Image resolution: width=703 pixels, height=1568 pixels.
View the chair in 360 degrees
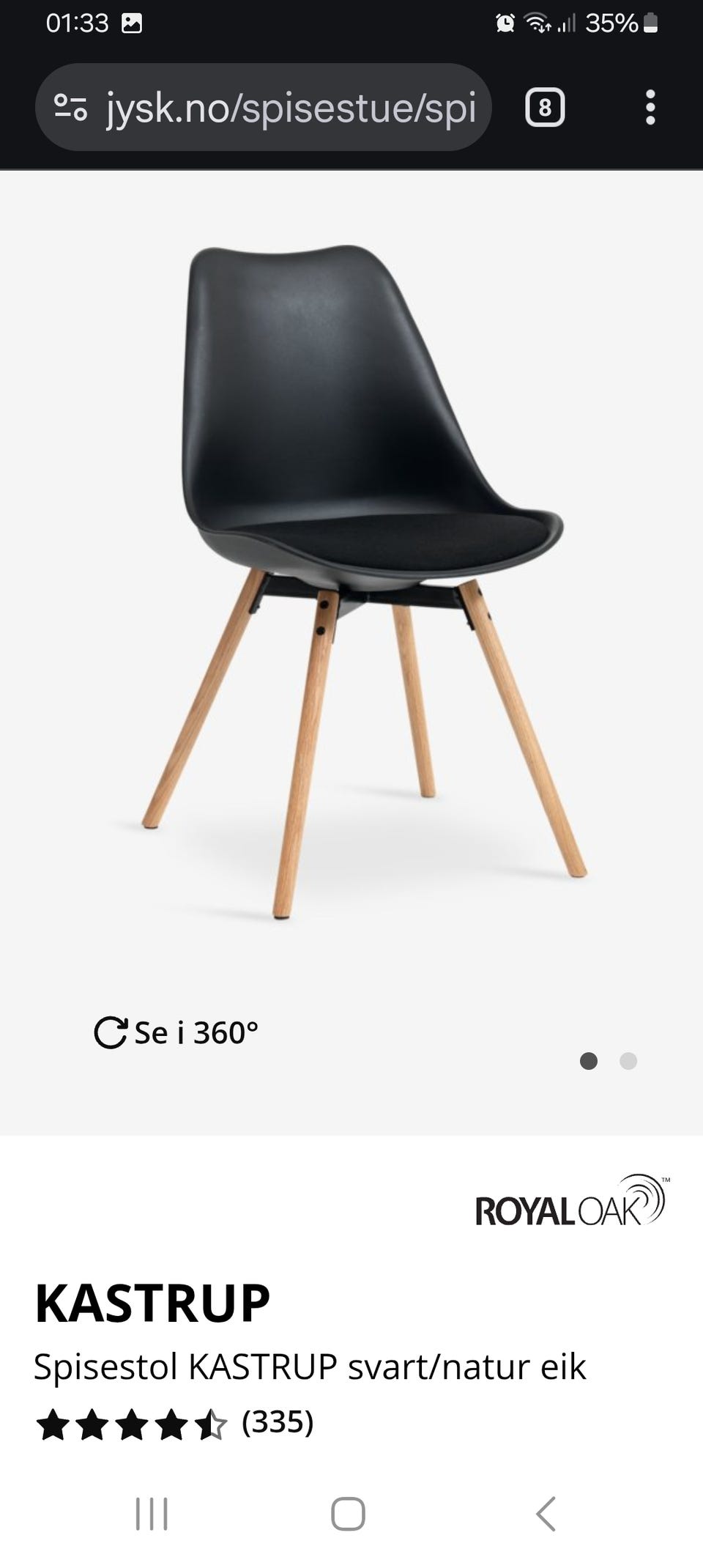[x=176, y=1032]
